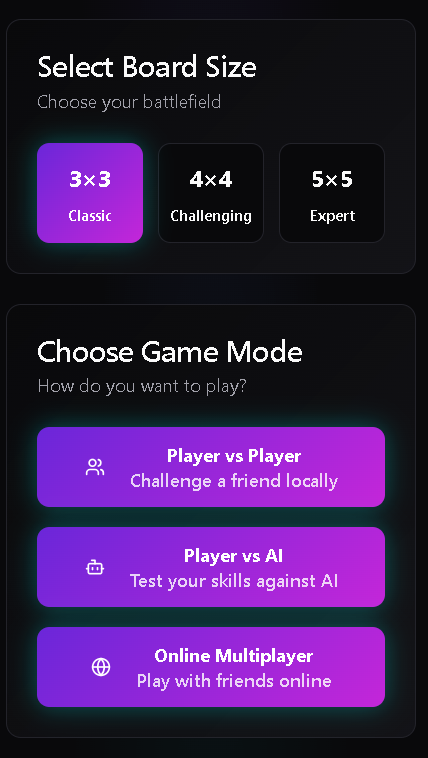Select the 3×3 Classic board size
428x758 pixels.
tap(90, 193)
